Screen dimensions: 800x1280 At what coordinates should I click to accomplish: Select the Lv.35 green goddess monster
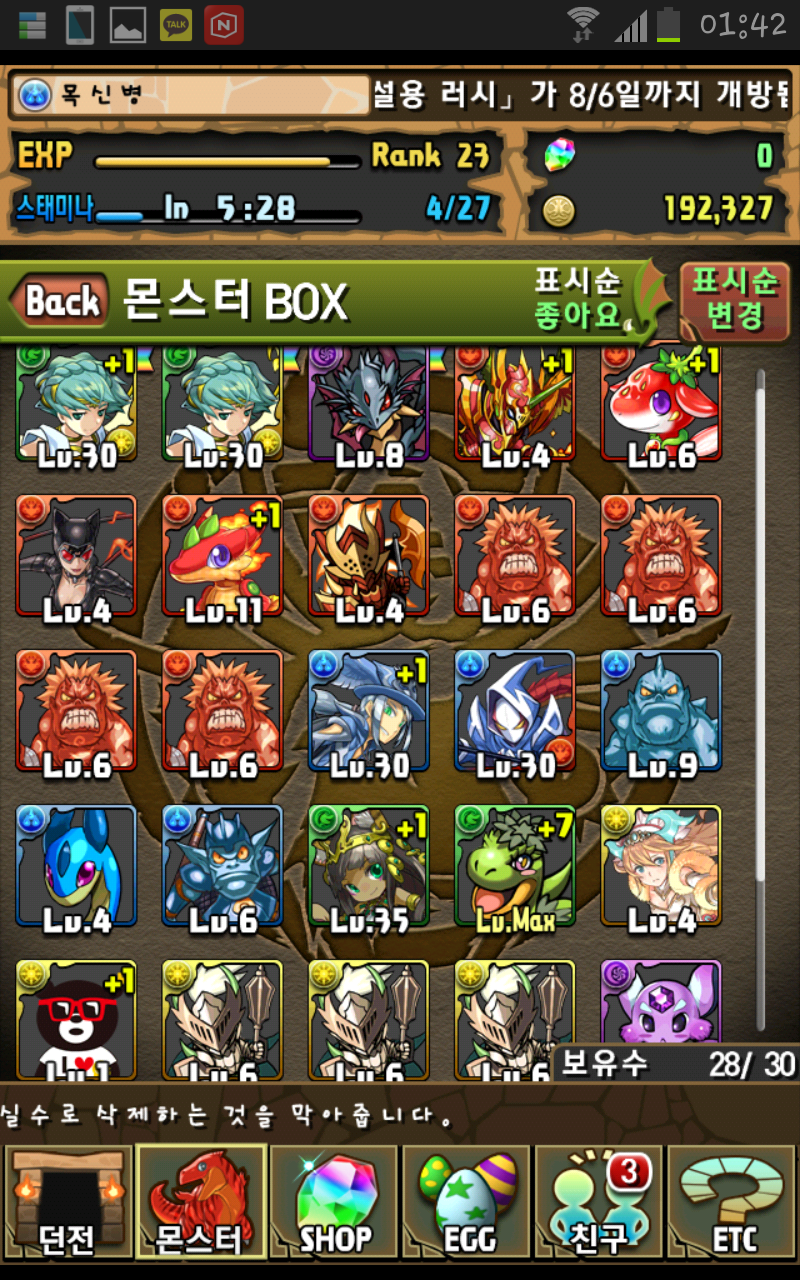[x=368, y=867]
